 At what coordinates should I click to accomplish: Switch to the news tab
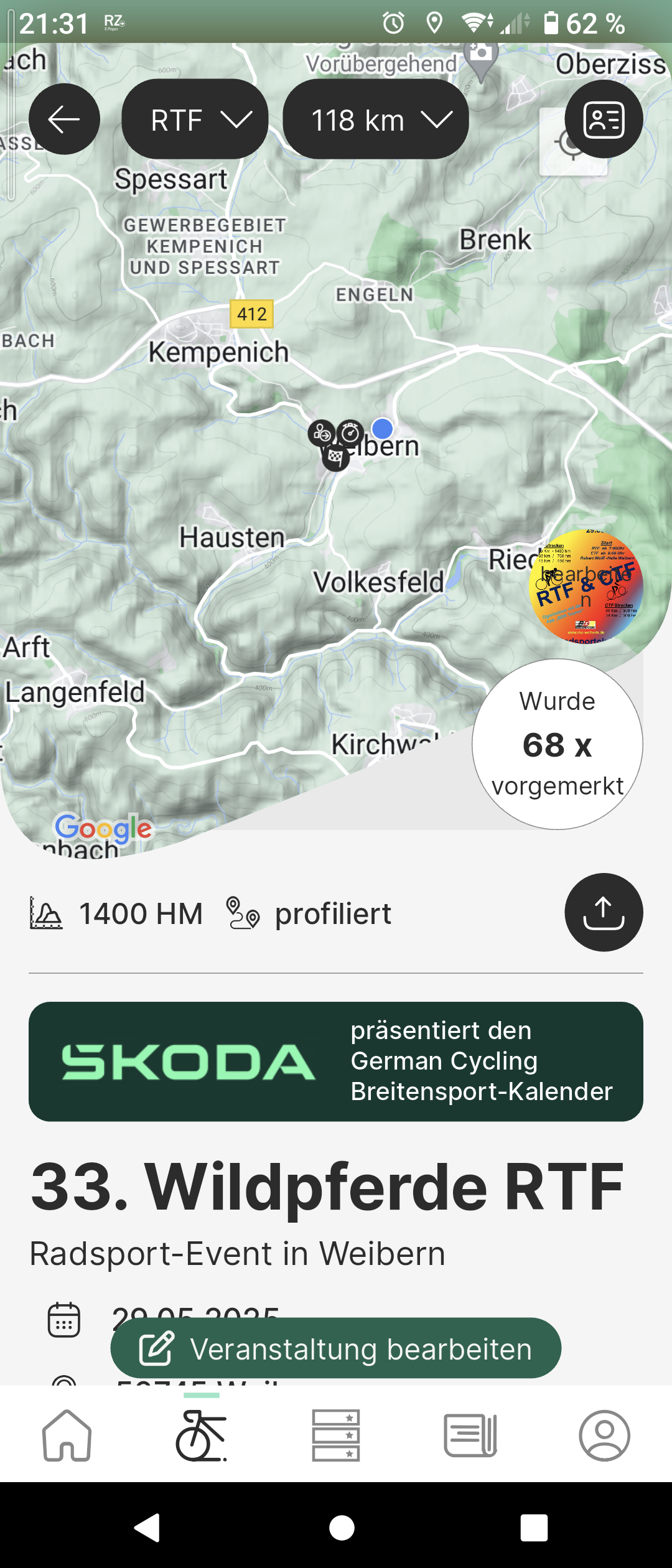tap(470, 1435)
